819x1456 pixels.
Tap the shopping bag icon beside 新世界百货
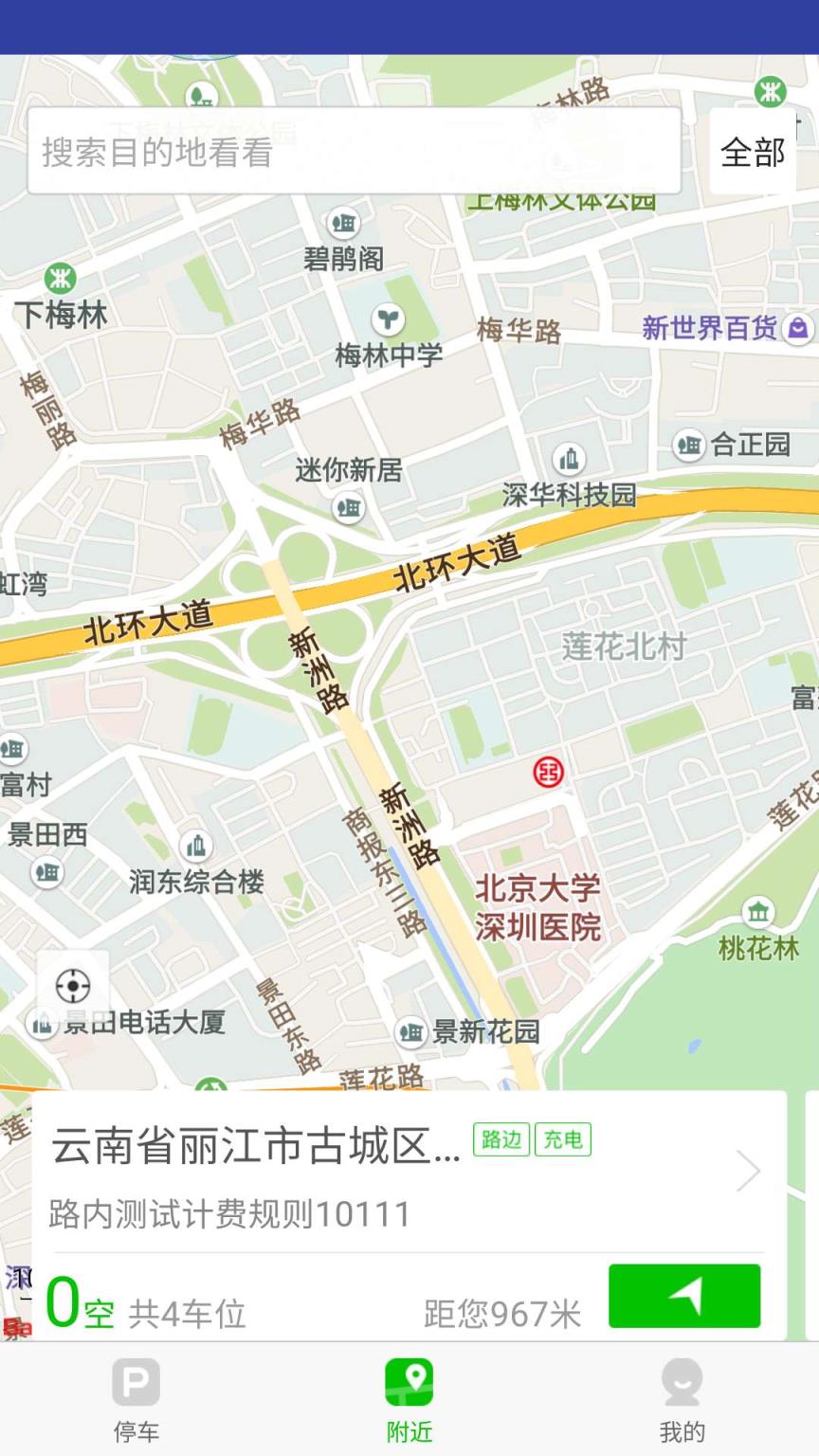(799, 327)
